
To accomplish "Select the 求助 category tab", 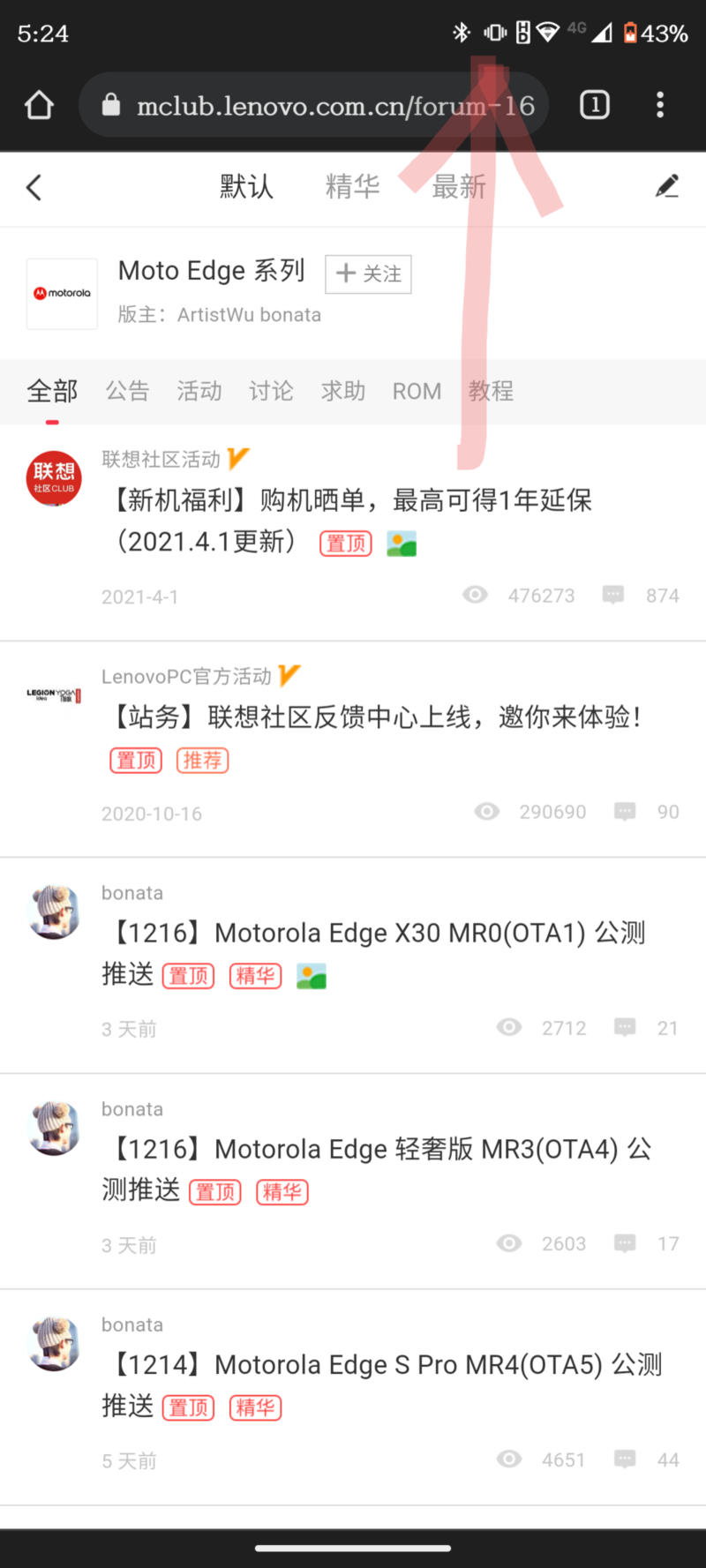I will pyautogui.click(x=343, y=391).
